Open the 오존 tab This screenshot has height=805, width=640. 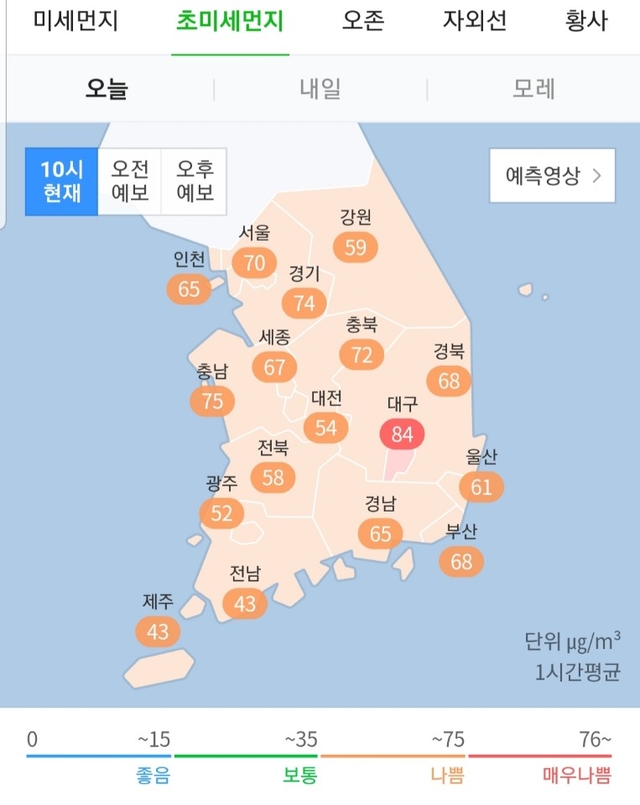[x=362, y=21]
